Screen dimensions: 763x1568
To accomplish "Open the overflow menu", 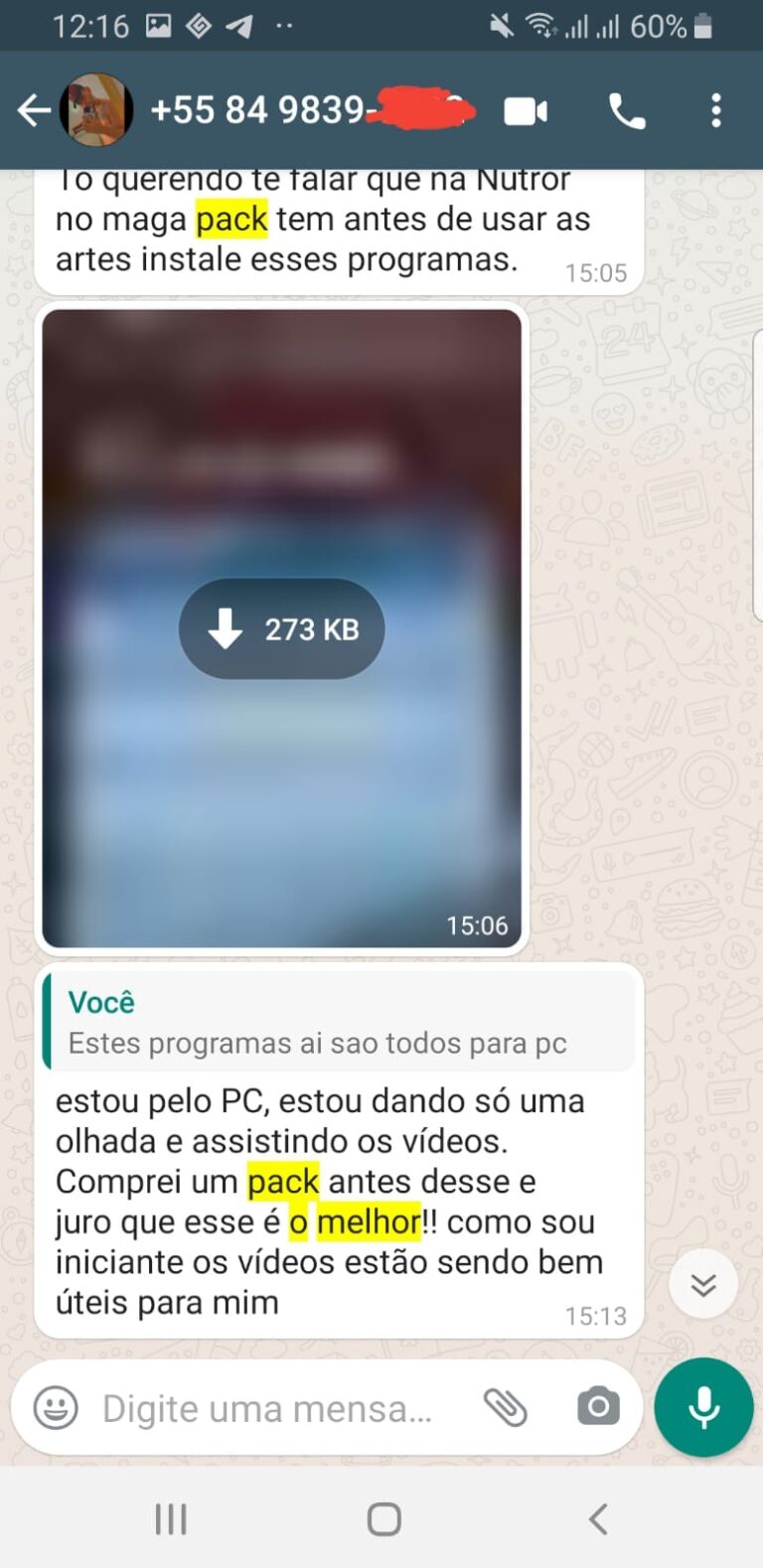I will tap(715, 111).
